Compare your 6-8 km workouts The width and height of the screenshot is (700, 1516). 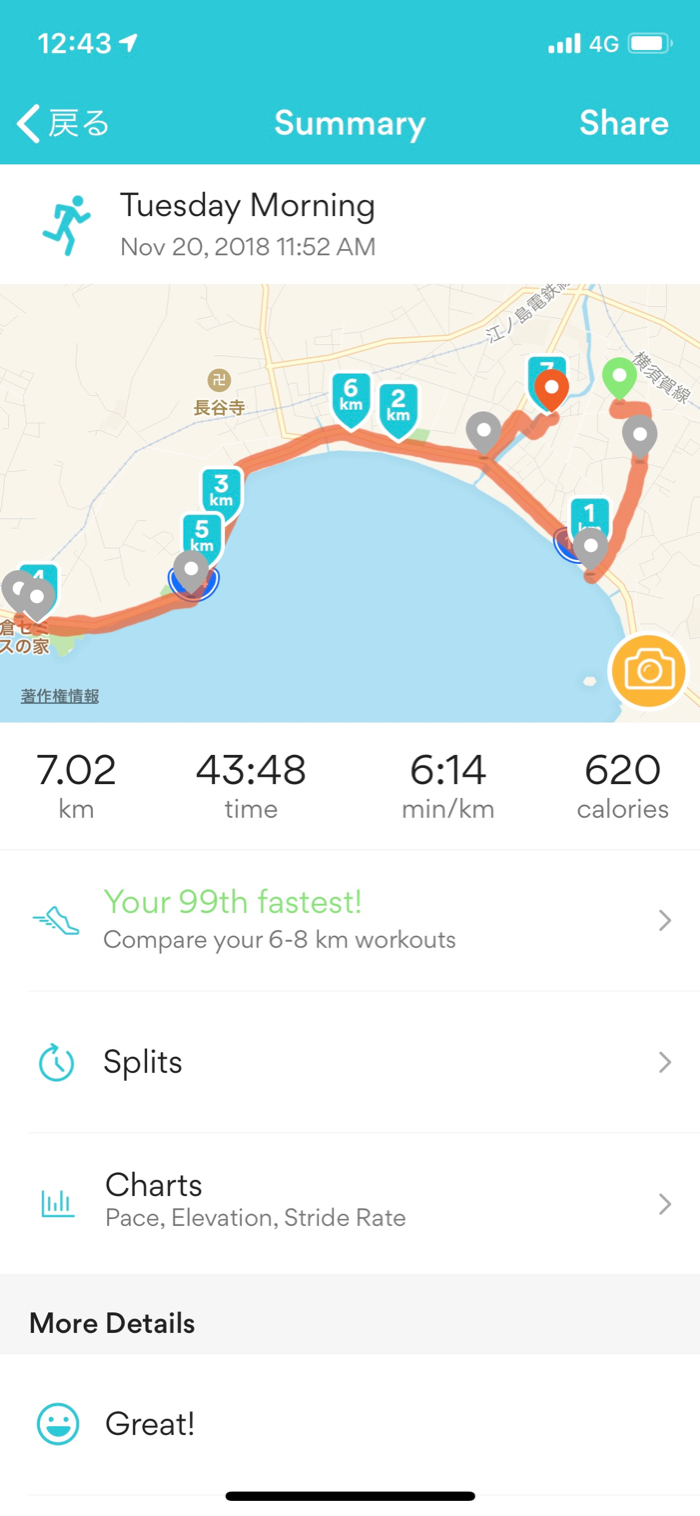tap(350, 920)
